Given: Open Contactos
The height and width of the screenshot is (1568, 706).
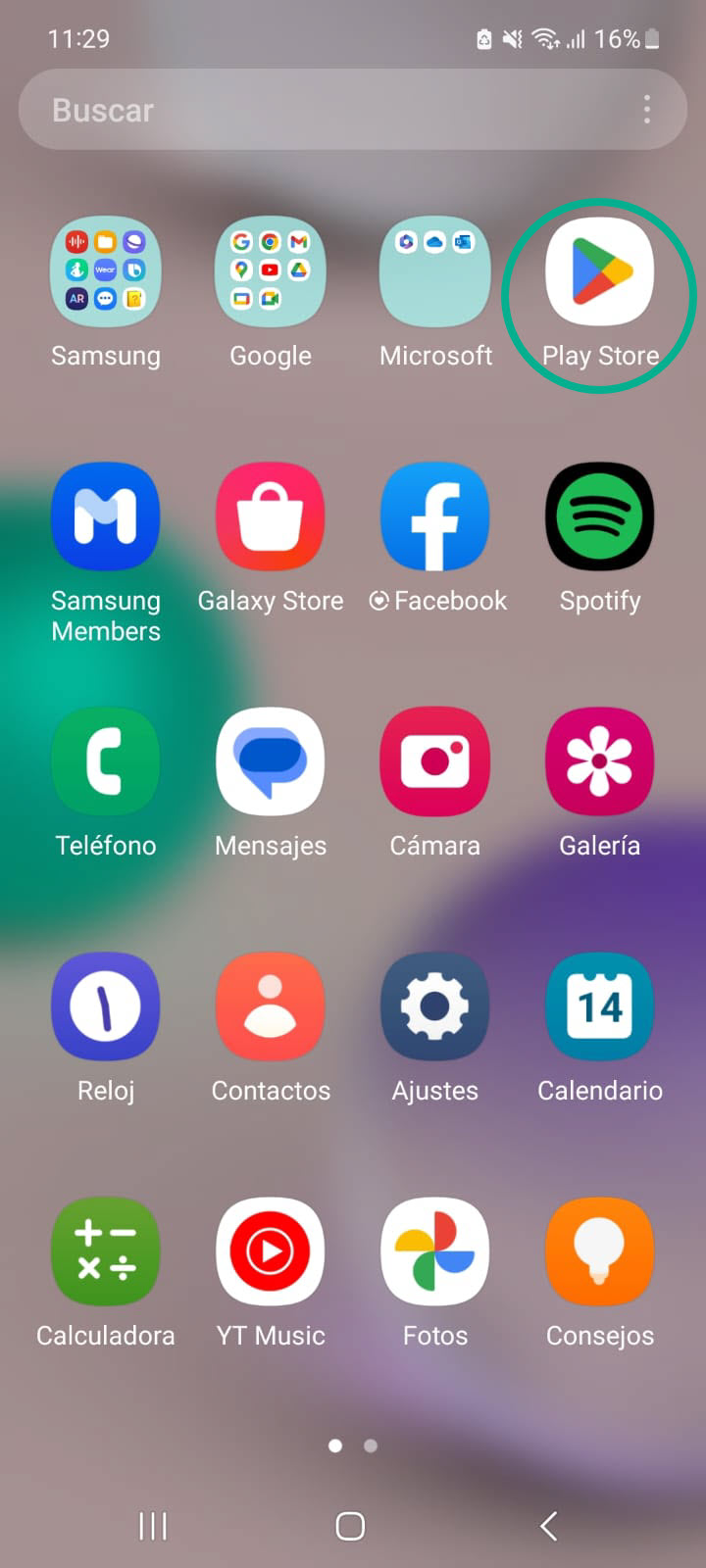Looking at the screenshot, I should (x=271, y=1006).
